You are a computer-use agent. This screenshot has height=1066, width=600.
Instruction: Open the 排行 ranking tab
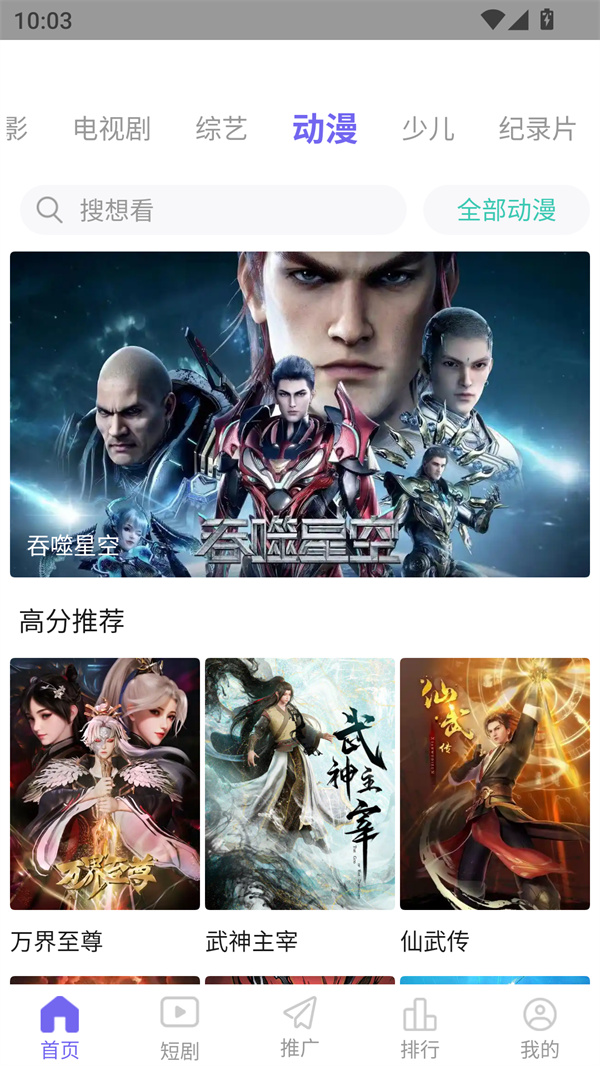420,1027
